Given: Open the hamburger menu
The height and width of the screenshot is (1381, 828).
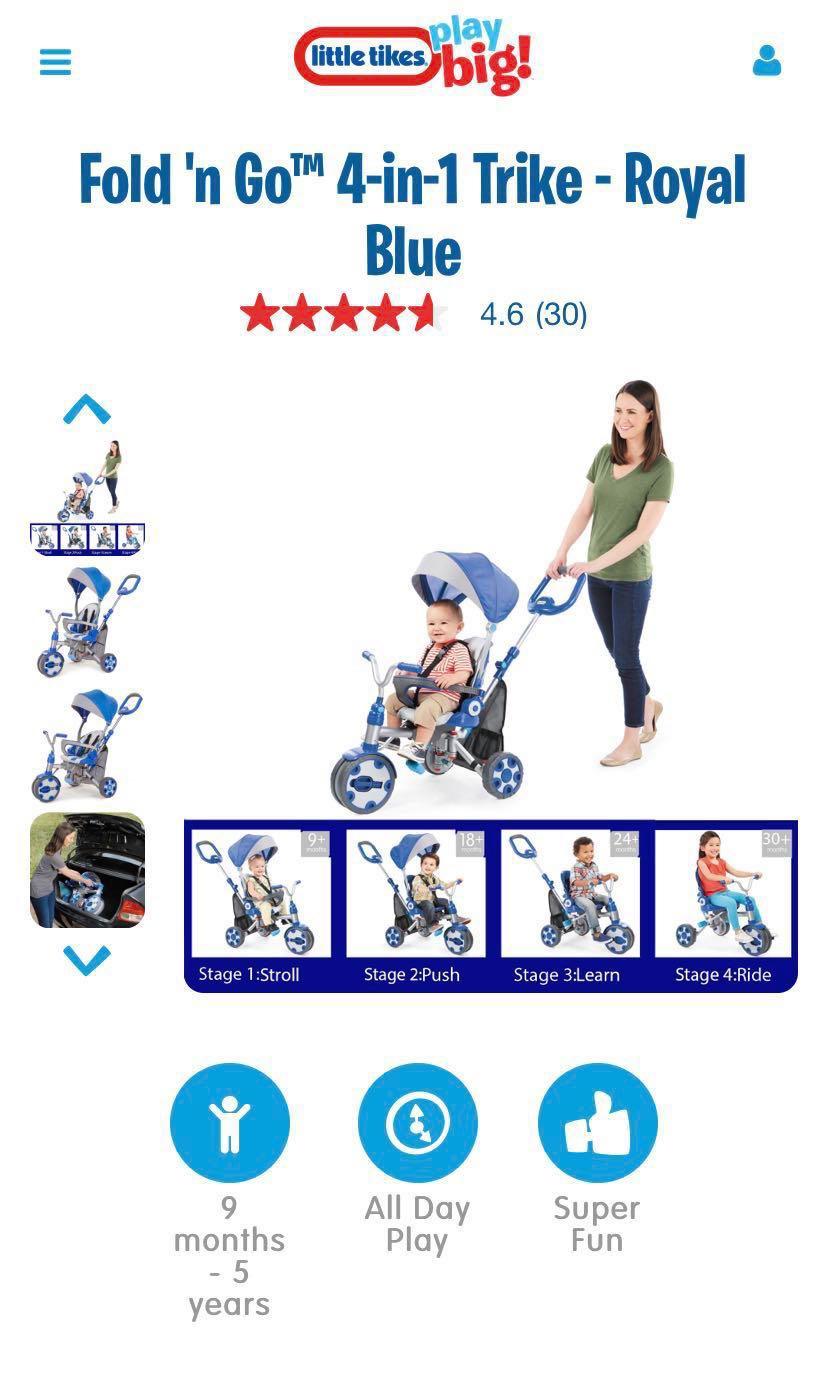Looking at the screenshot, I should (x=56, y=62).
